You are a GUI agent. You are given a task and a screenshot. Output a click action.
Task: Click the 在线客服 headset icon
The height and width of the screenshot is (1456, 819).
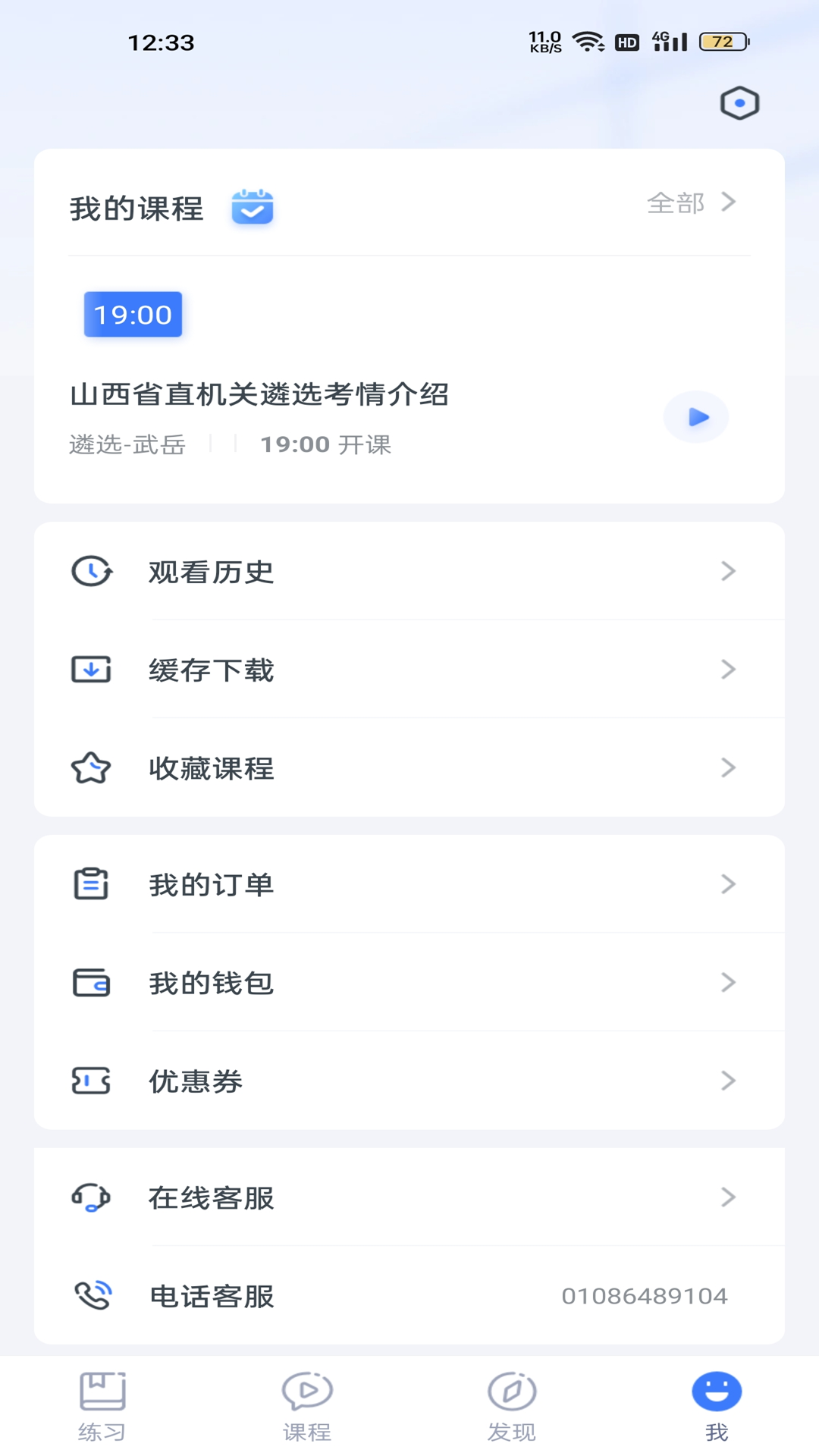pos(91,1198)
